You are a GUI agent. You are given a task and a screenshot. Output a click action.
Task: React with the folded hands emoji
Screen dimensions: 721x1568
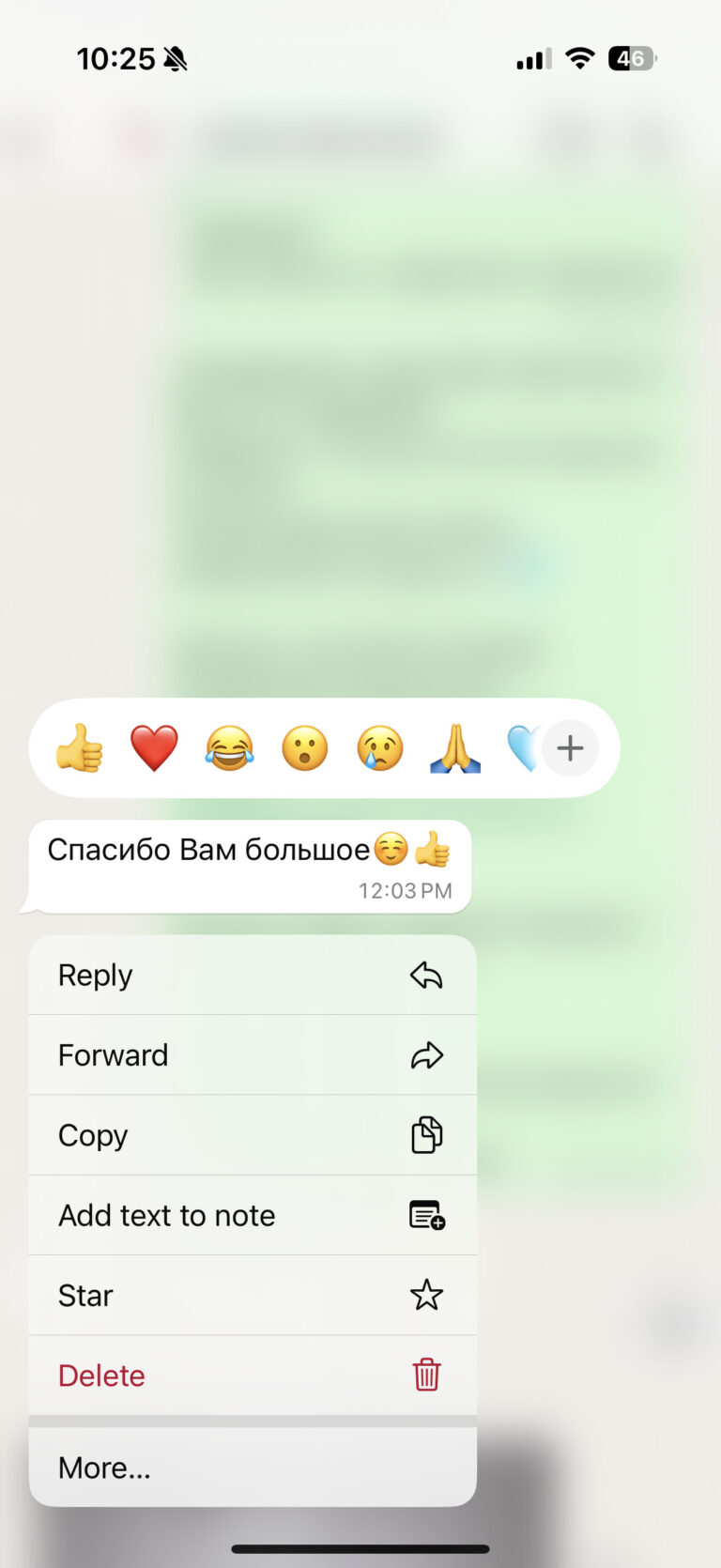pyautogui.click(x=455, y=748)
